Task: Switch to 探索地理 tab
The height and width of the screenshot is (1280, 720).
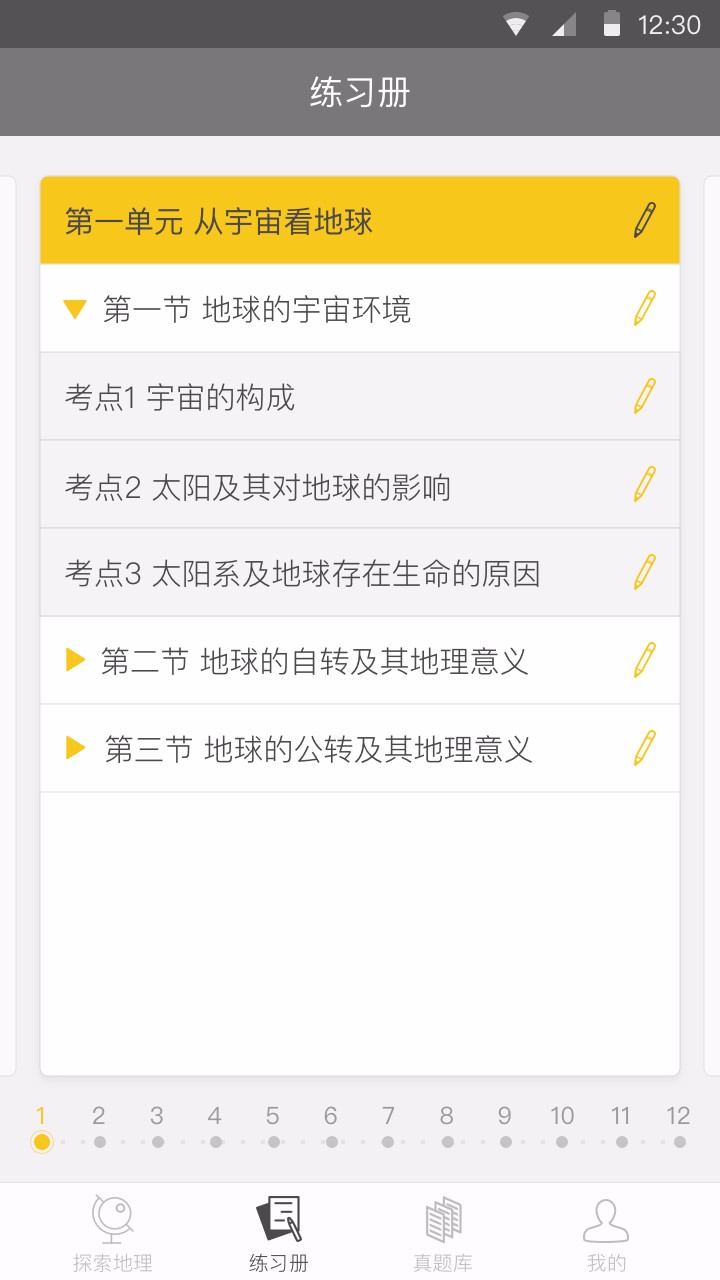Action: [x=113, y=1233]
